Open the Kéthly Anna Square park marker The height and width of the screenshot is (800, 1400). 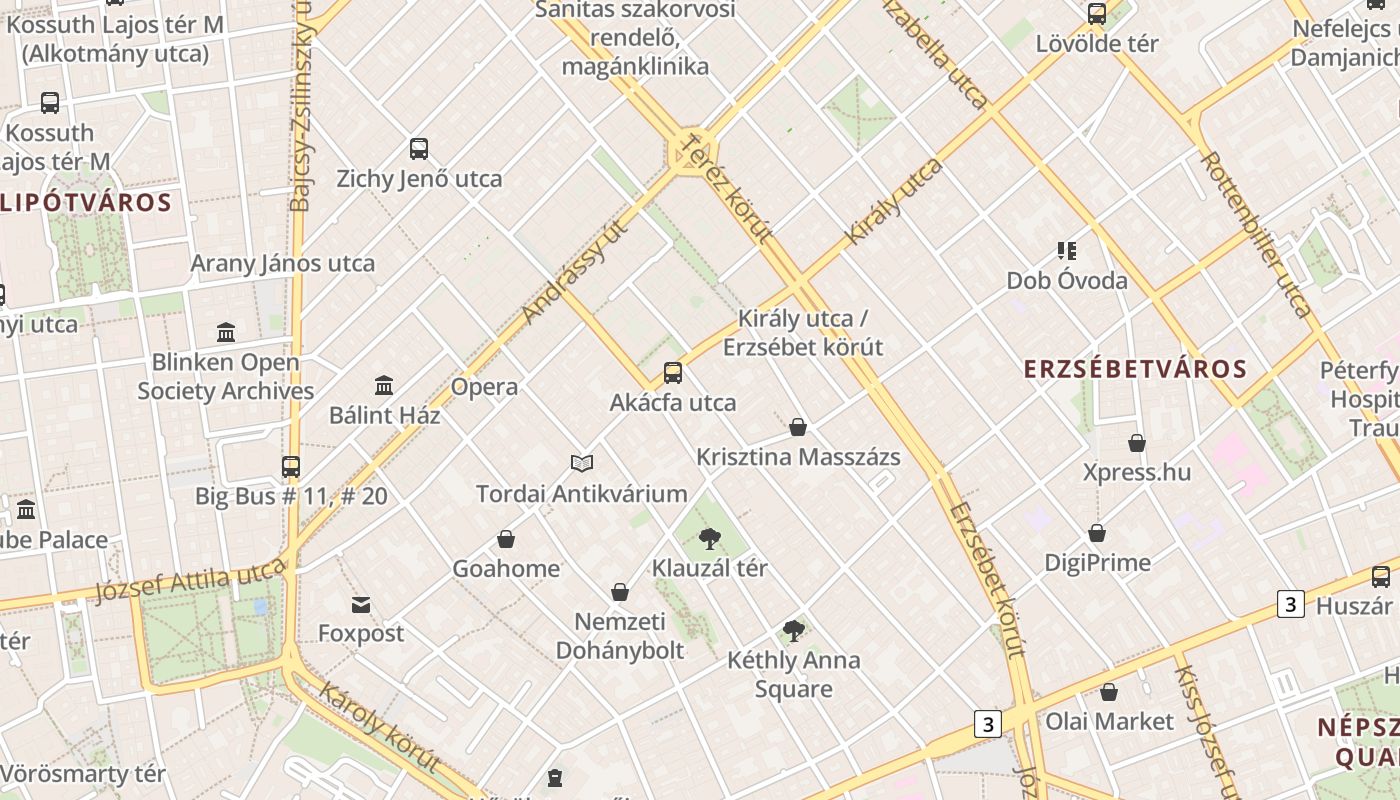[794, 630]
